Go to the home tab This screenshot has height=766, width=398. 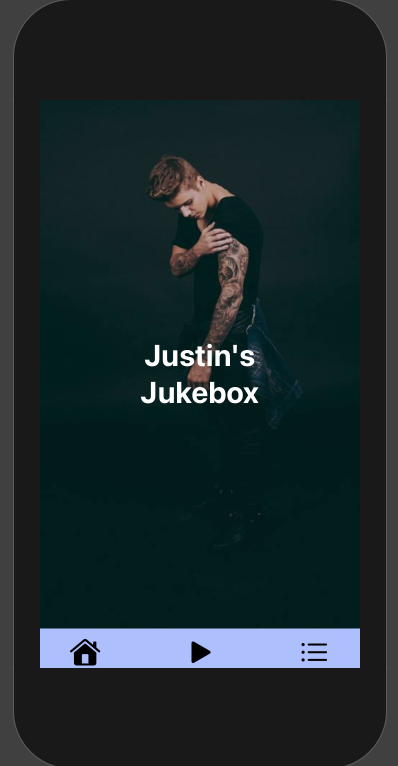(x=85, y=652)
